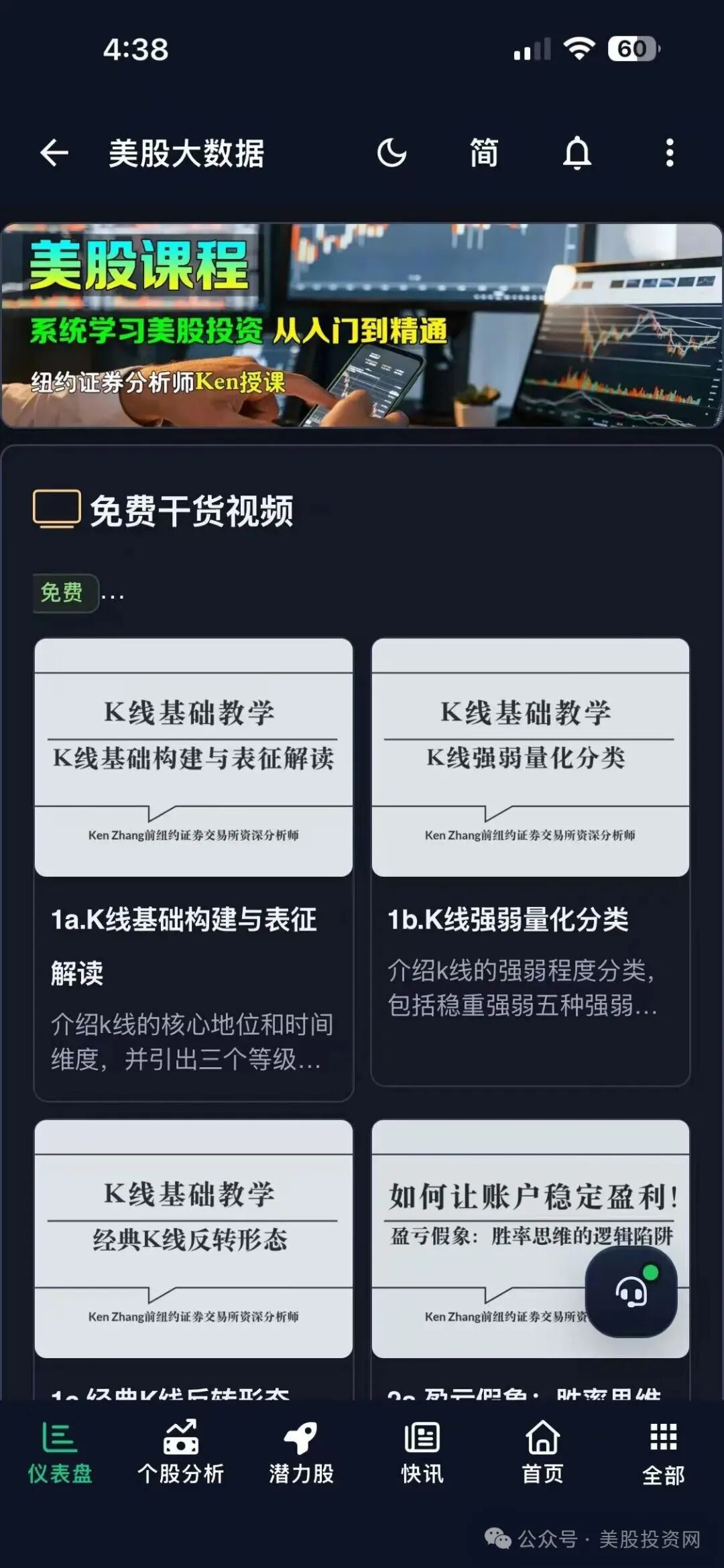This screenshot has height=1568, width=724.
Task: Switch to the 仪表盘 tab
Action: pos(60,1453)
